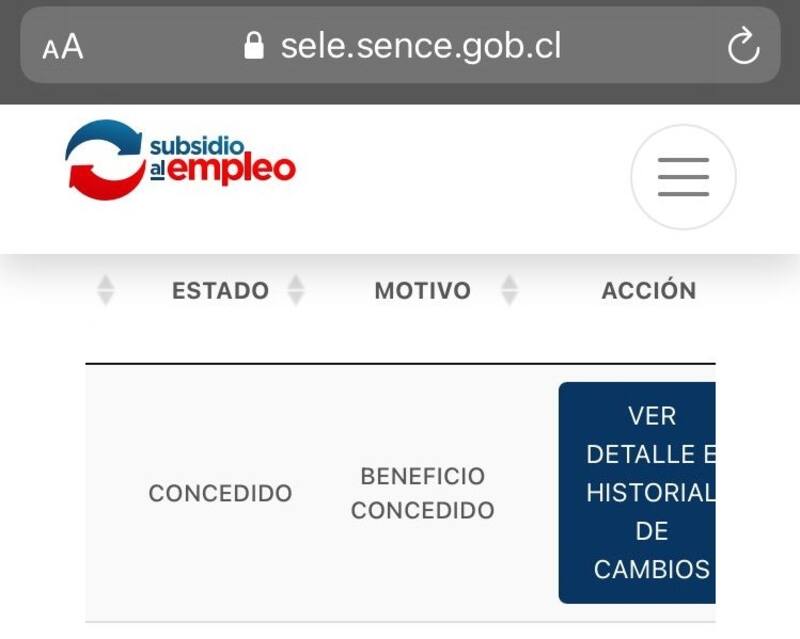800x639 pixels.
Task: Open the AA reader view options
Action: pos(63,47)
